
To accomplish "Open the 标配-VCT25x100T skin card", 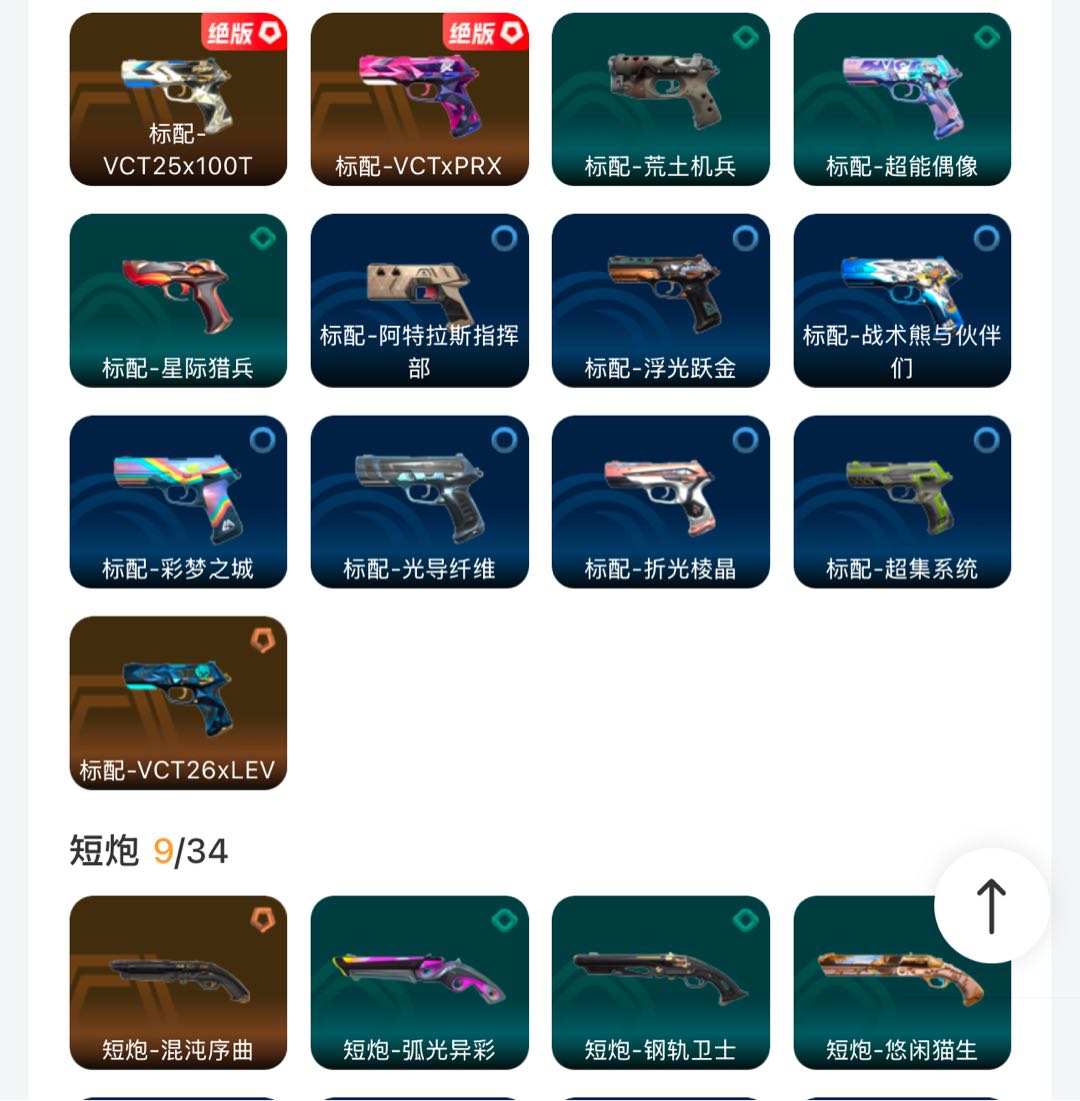I will (178, 99).
